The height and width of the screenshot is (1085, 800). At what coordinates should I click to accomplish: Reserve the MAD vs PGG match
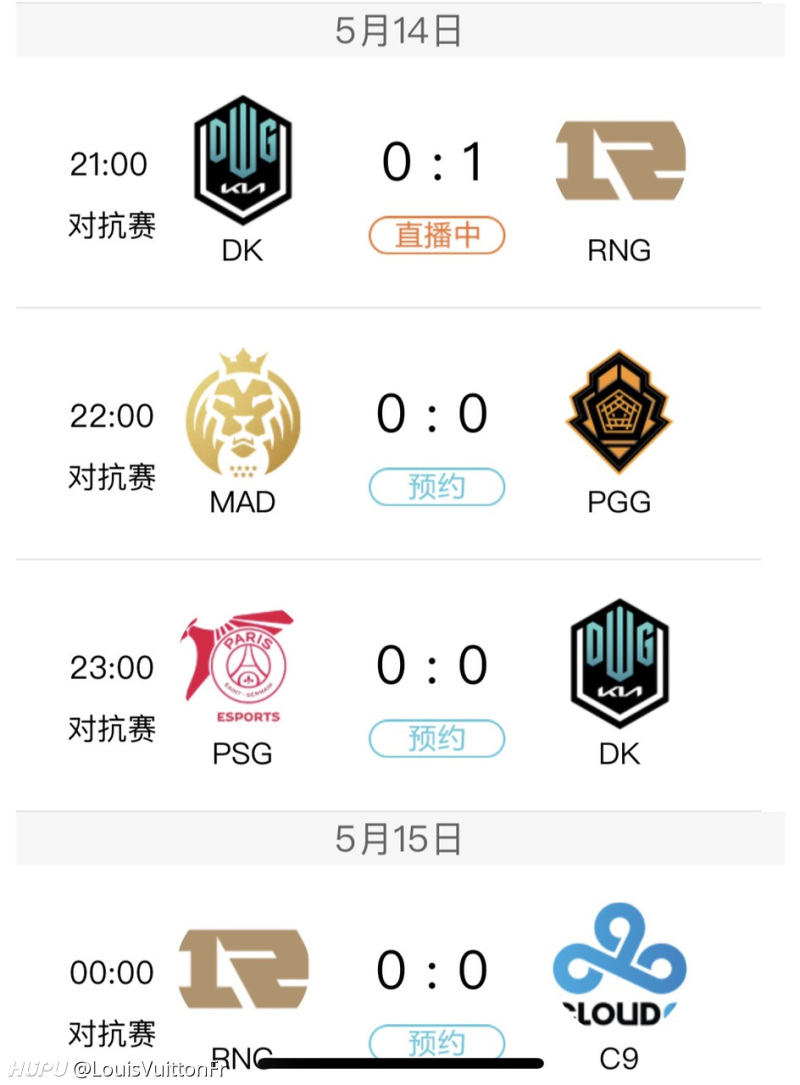click(x=437, y=487)
